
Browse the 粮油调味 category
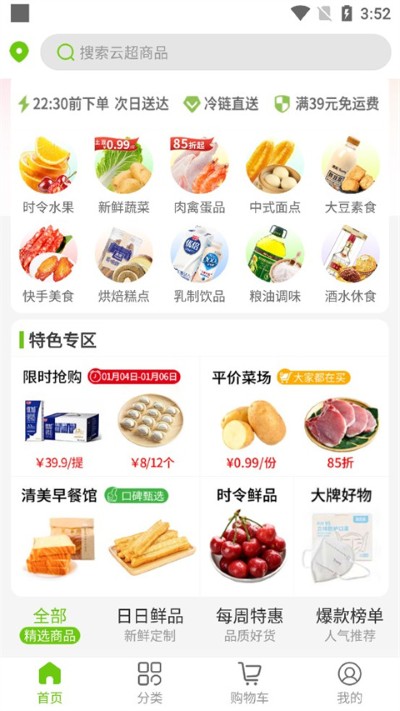point(275,264)
